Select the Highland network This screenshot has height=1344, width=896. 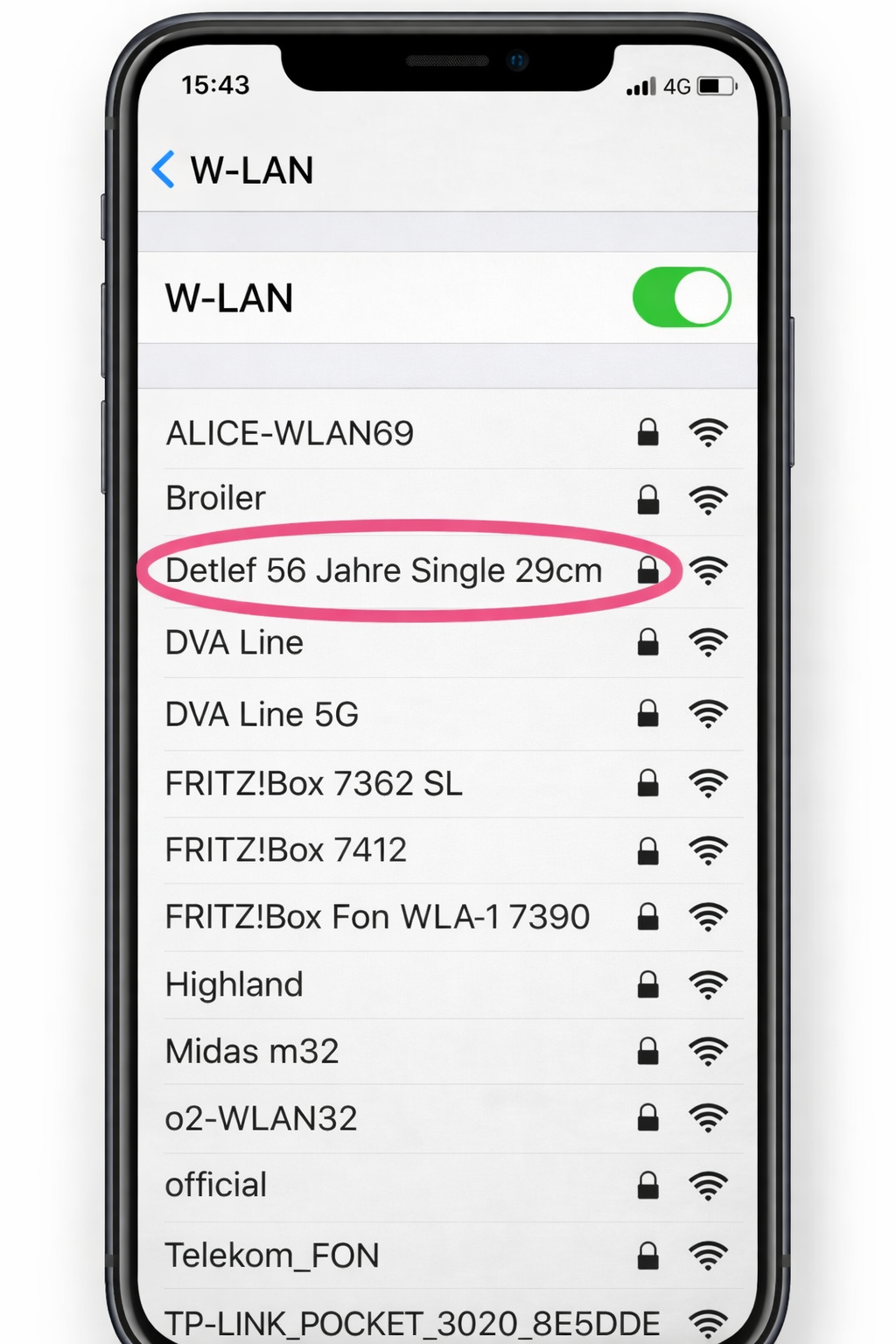tap(234, 984)
